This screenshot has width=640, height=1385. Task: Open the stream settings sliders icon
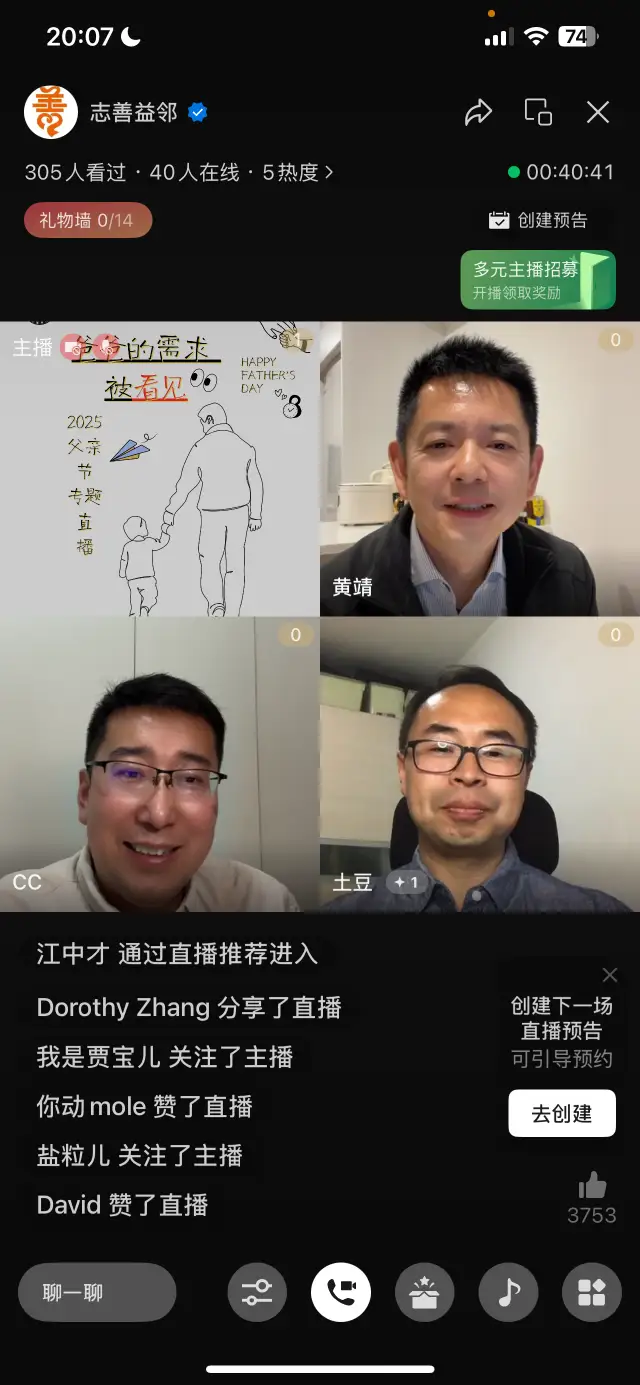(257, 1292)
